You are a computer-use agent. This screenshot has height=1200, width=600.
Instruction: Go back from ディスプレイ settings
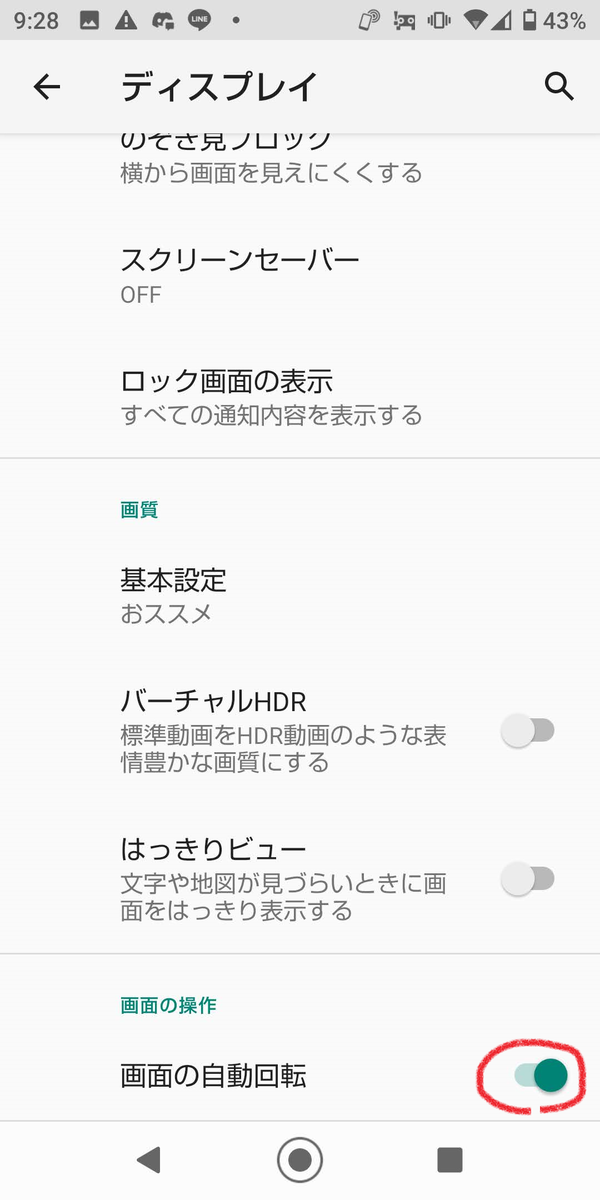click(47, 88)
